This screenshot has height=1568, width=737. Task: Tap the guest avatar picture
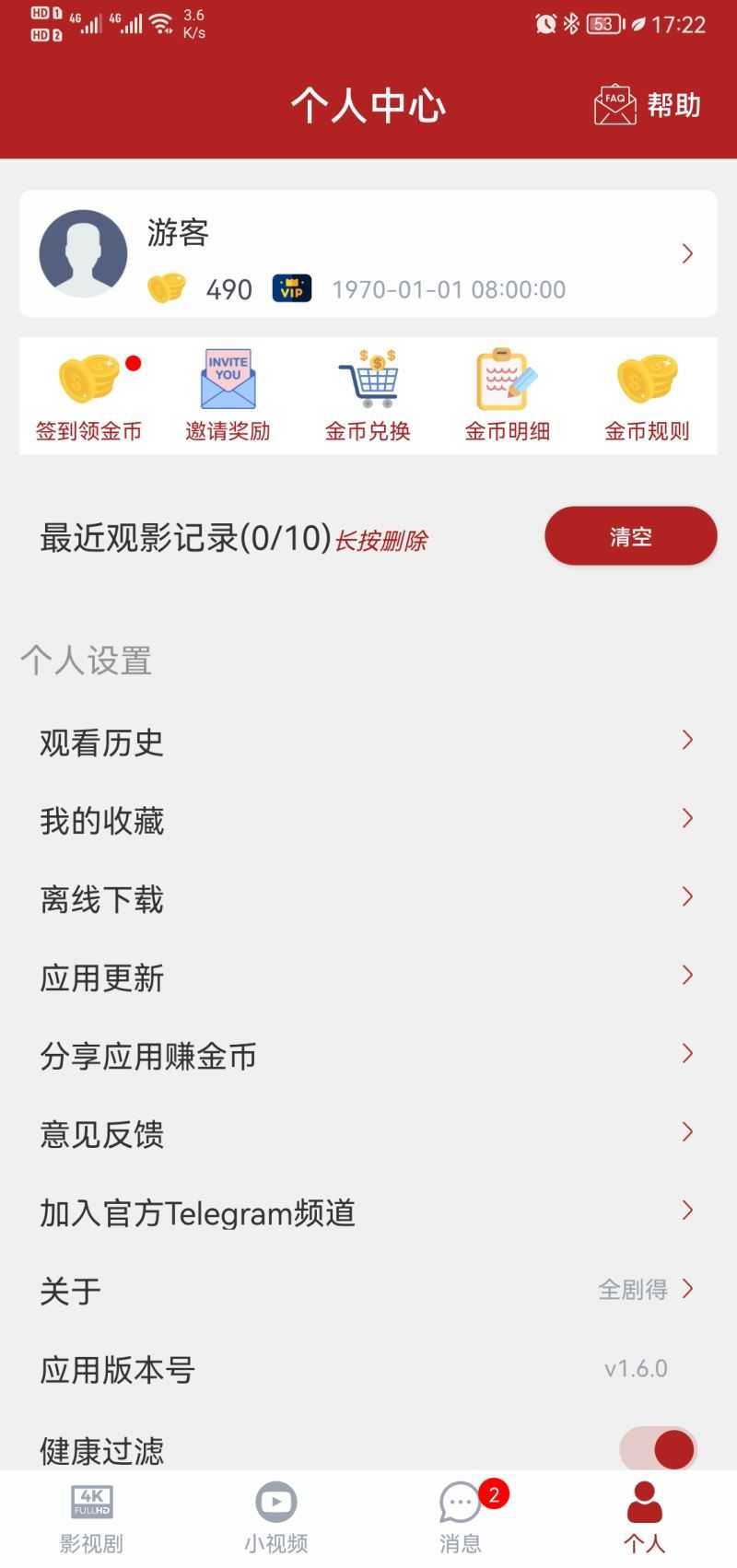[x=84, y=253]
